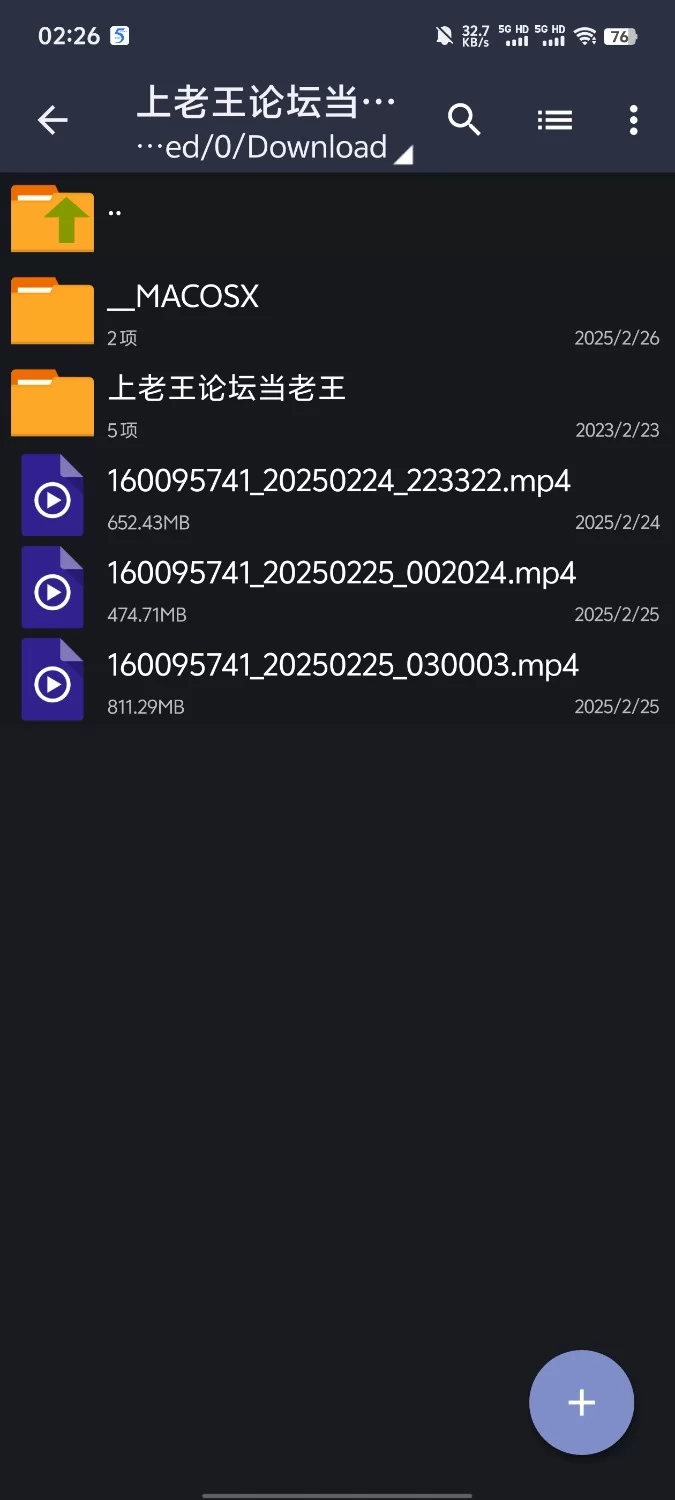The height and width of the screenshot is (1500, 675).
Task: Open the three-dot overflow menu
Action: pos(633,120)
